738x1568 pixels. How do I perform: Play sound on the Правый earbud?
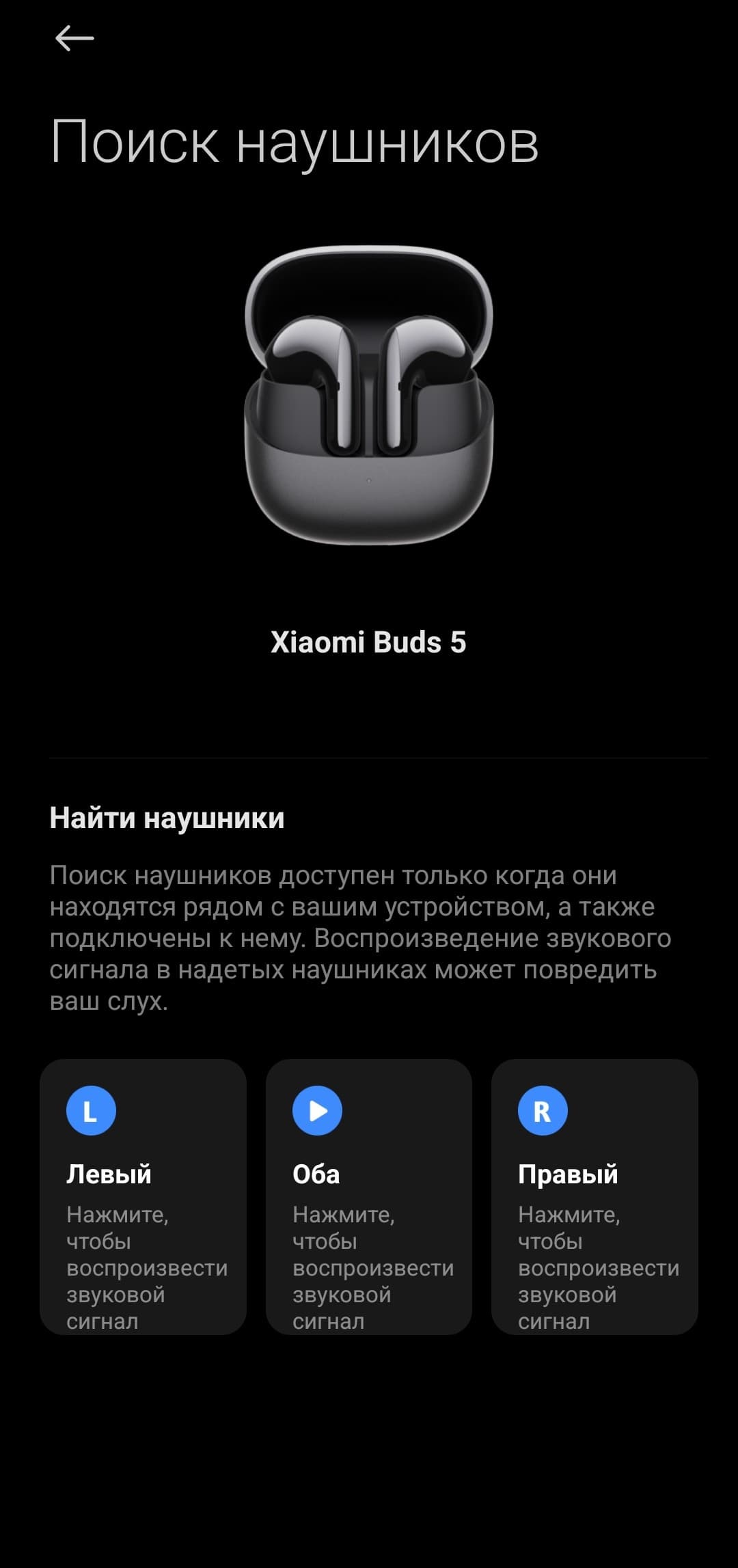tap(594, 1197)
